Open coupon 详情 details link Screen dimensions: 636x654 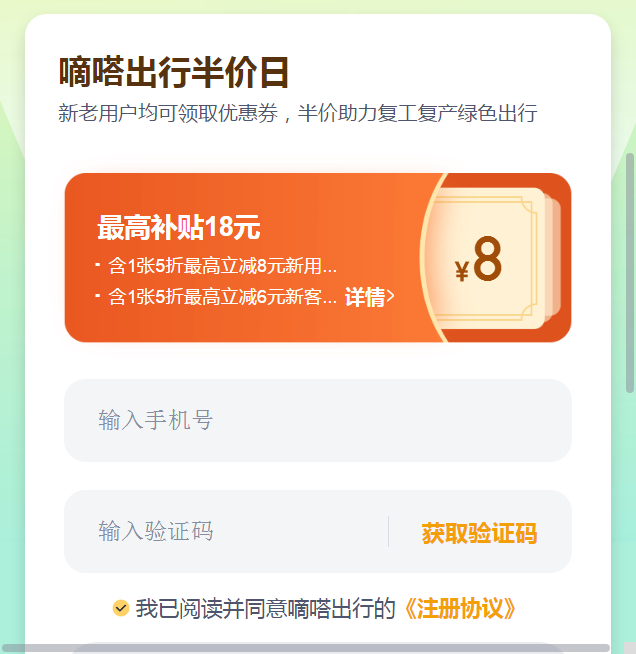click(369, 297)
